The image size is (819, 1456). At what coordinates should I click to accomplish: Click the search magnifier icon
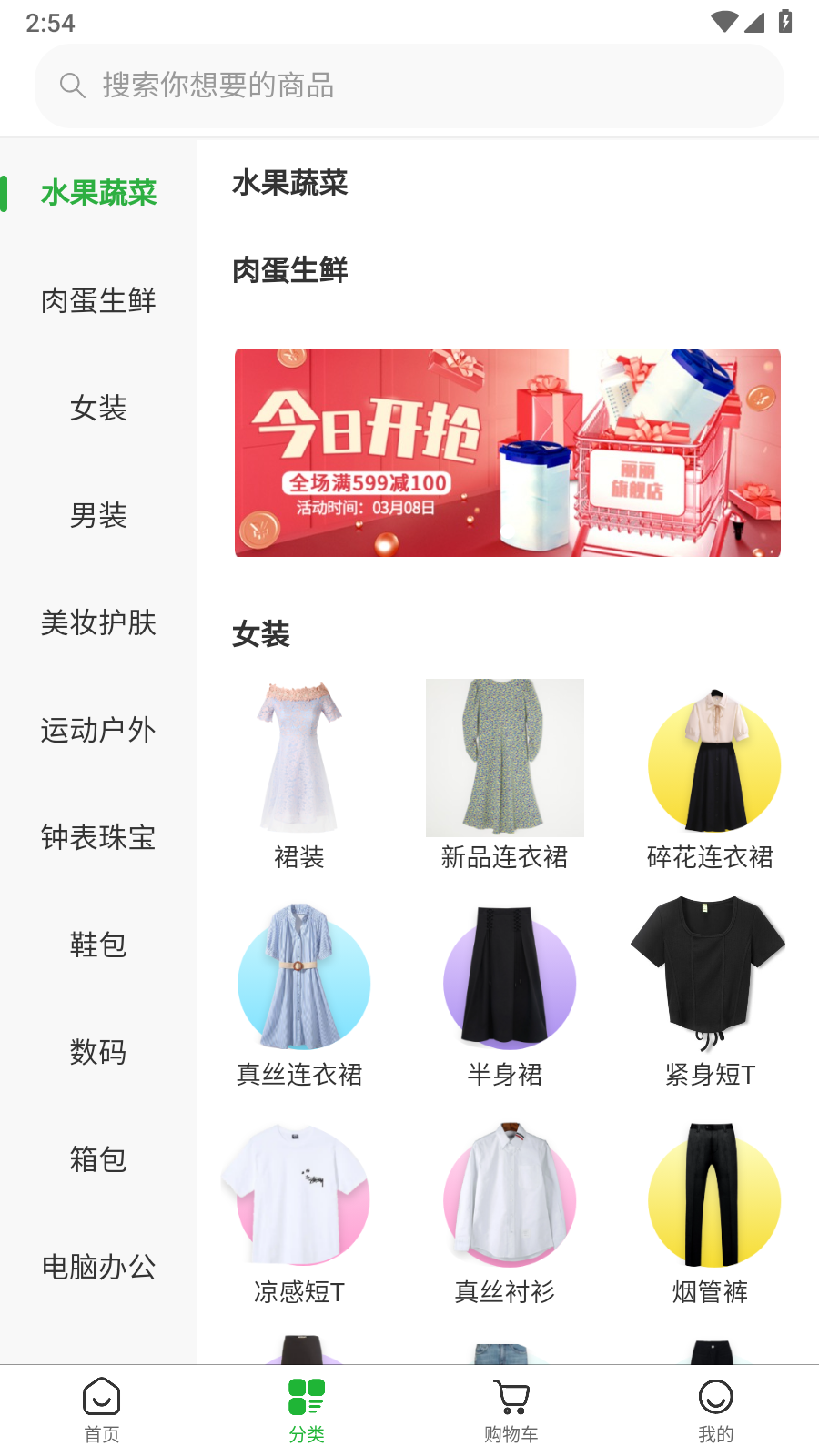pyautogui.click(x=72, y=85)
